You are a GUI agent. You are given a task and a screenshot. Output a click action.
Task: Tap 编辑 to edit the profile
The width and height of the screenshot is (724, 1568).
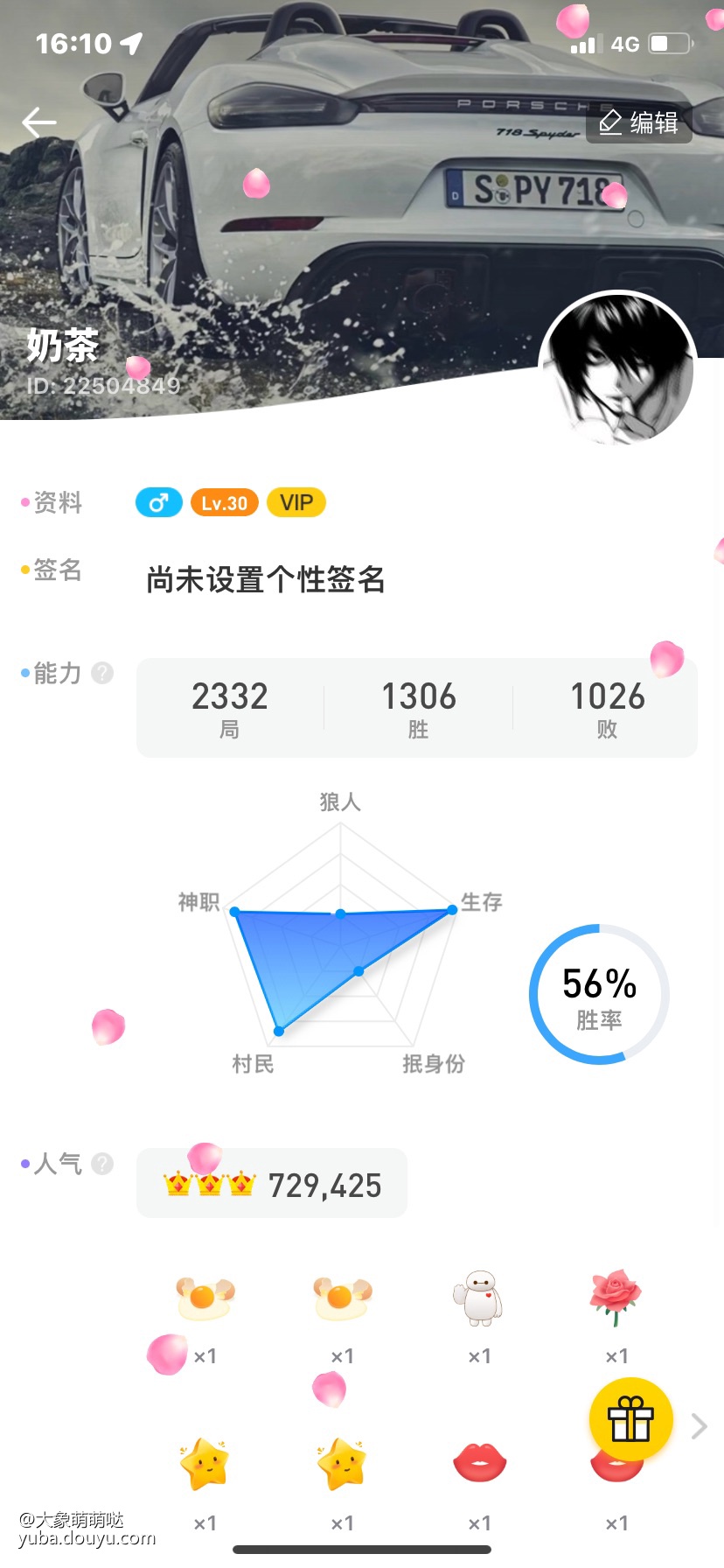[x=639, y=122]
